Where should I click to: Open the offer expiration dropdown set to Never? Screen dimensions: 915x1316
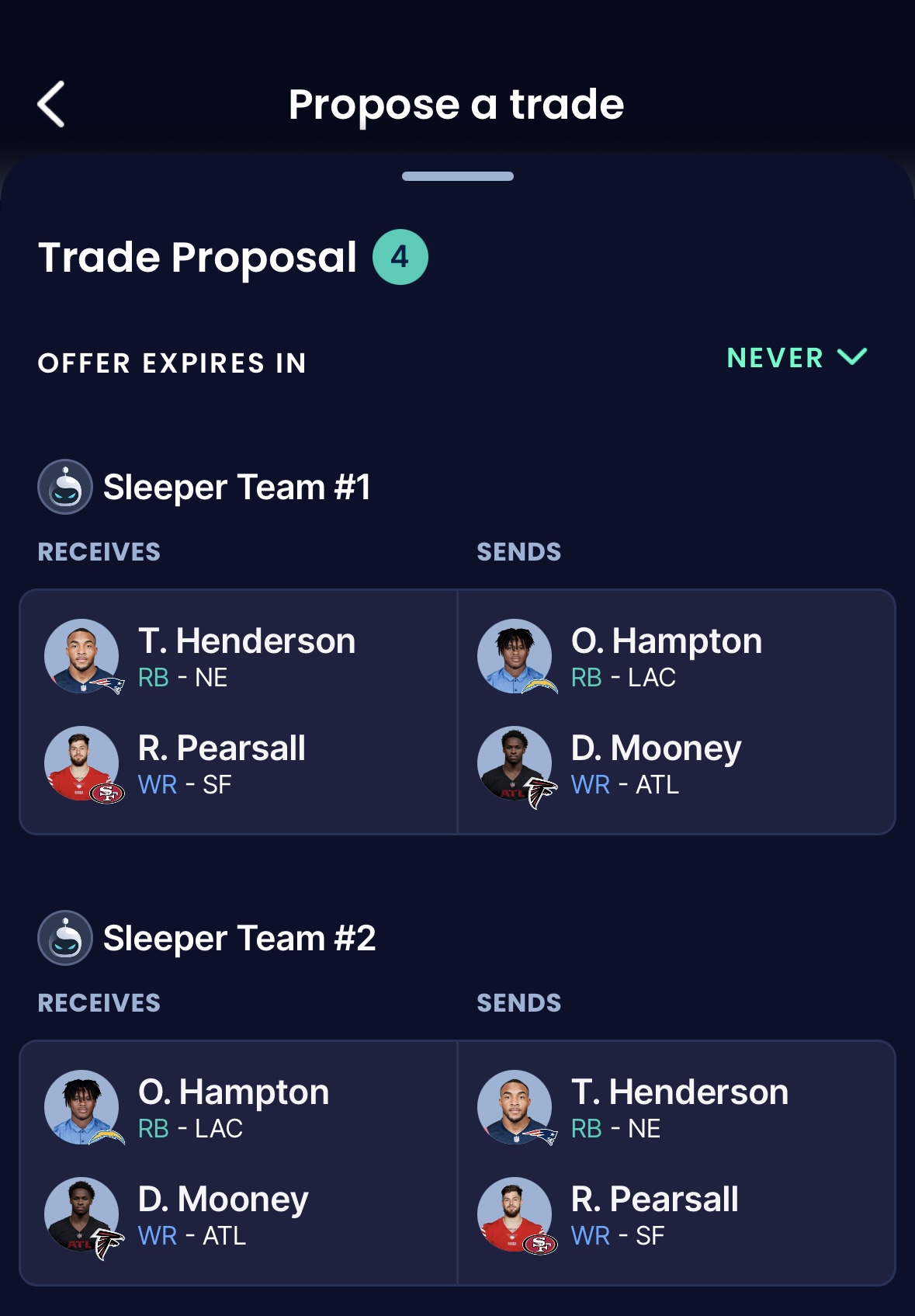click(795, 358)
